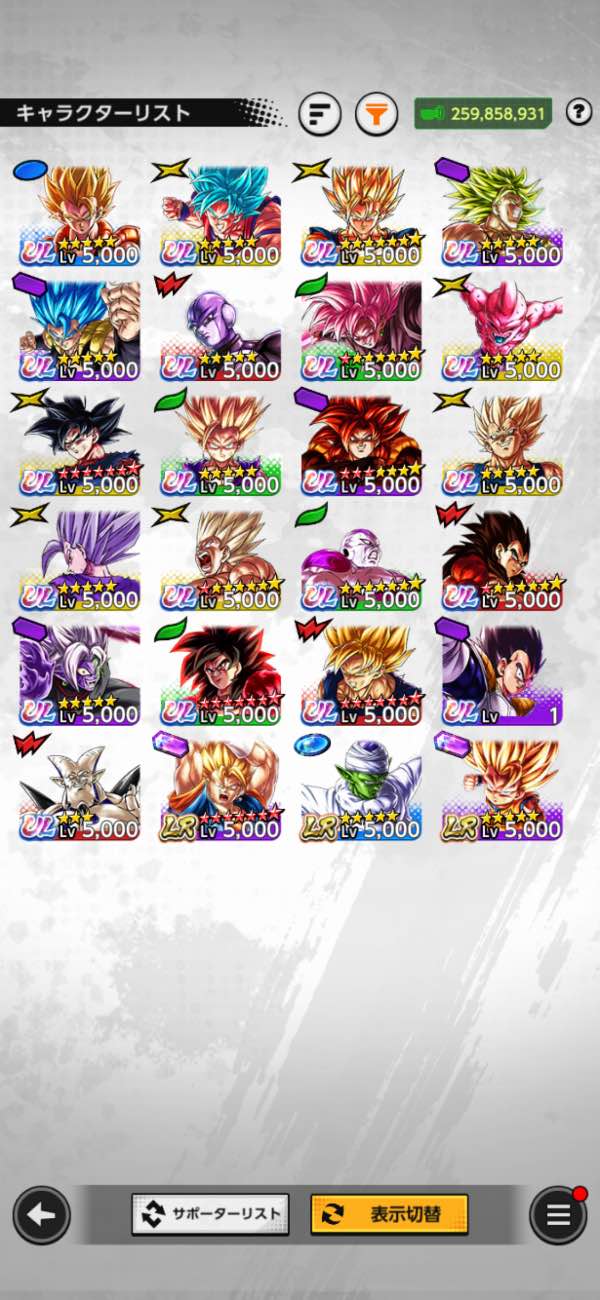Screen dimensions: 600x1300
Task: Open the orange filter funnel
Action: point(376,114)
